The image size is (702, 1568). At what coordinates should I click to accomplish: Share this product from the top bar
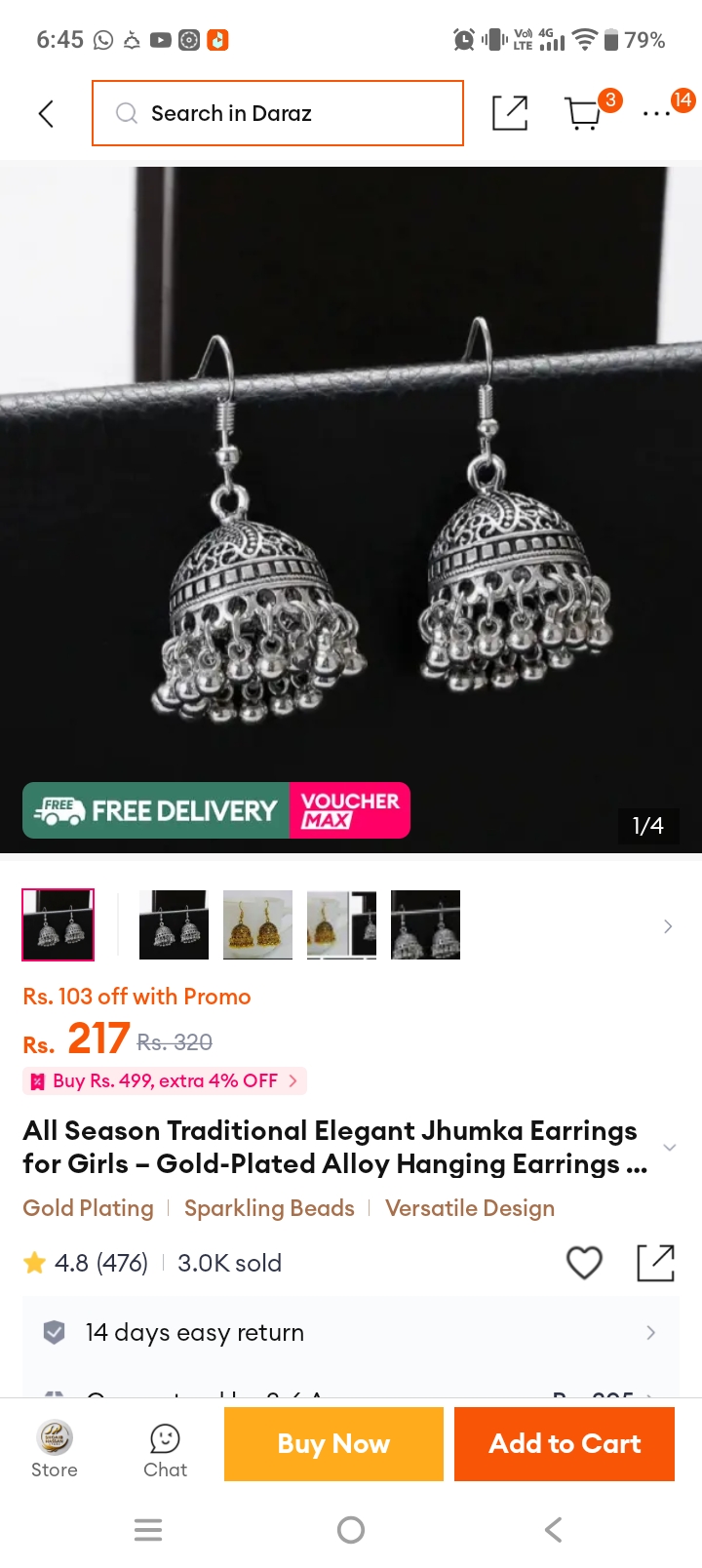[x=509, y=113]
